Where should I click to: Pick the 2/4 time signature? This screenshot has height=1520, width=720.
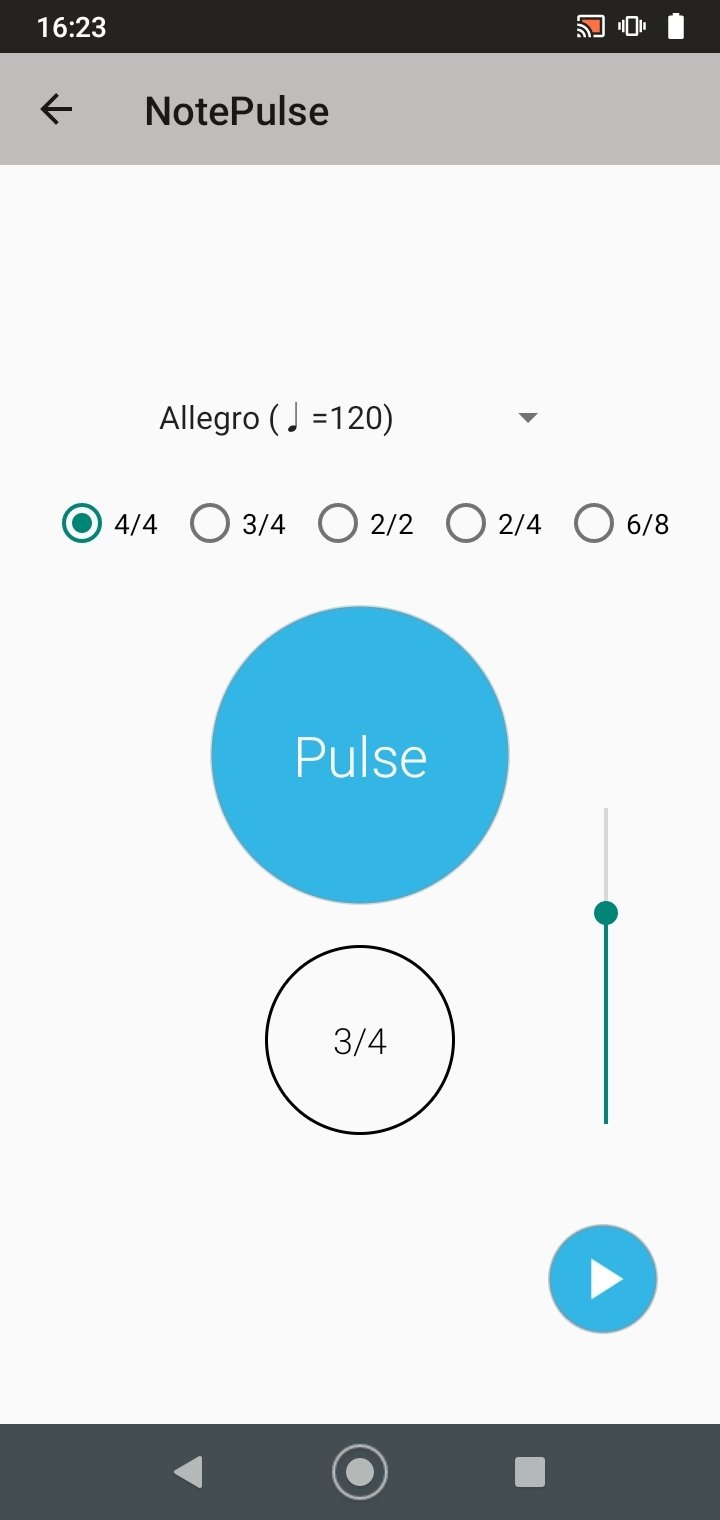[x=494, y=523]
